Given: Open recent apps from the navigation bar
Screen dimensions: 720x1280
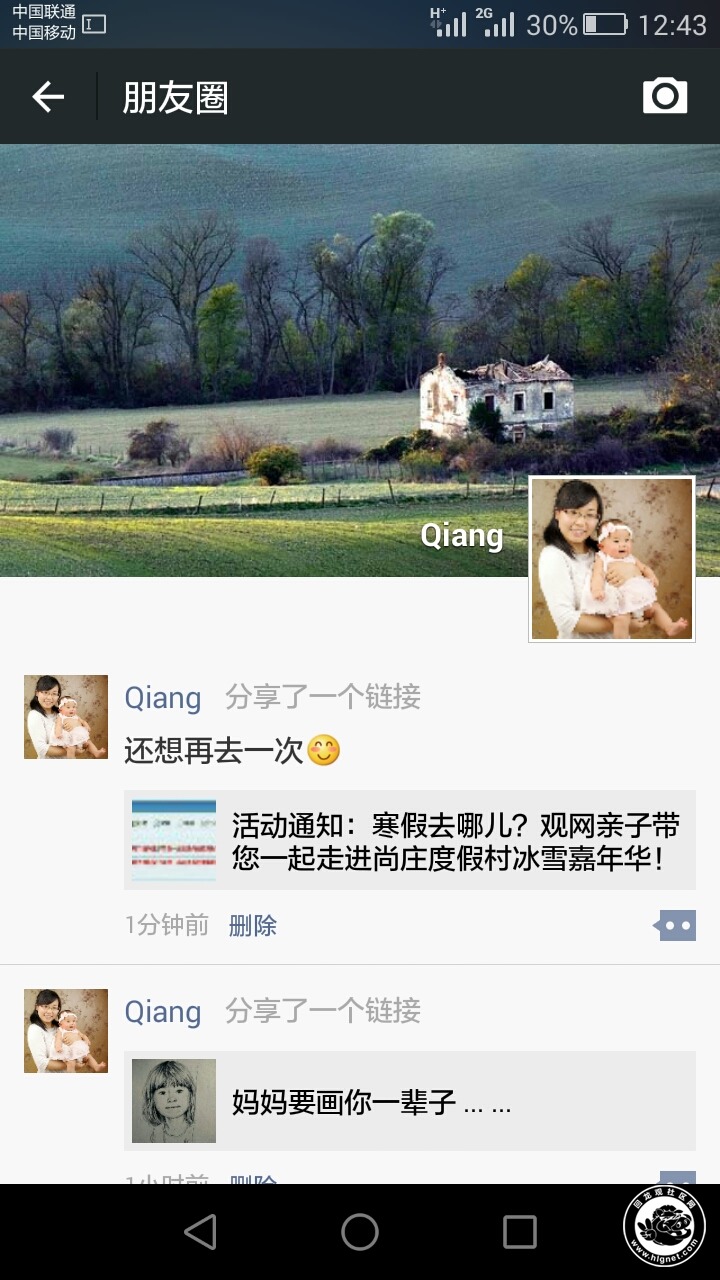Looking at the screenshot, I should [520, 1232].
